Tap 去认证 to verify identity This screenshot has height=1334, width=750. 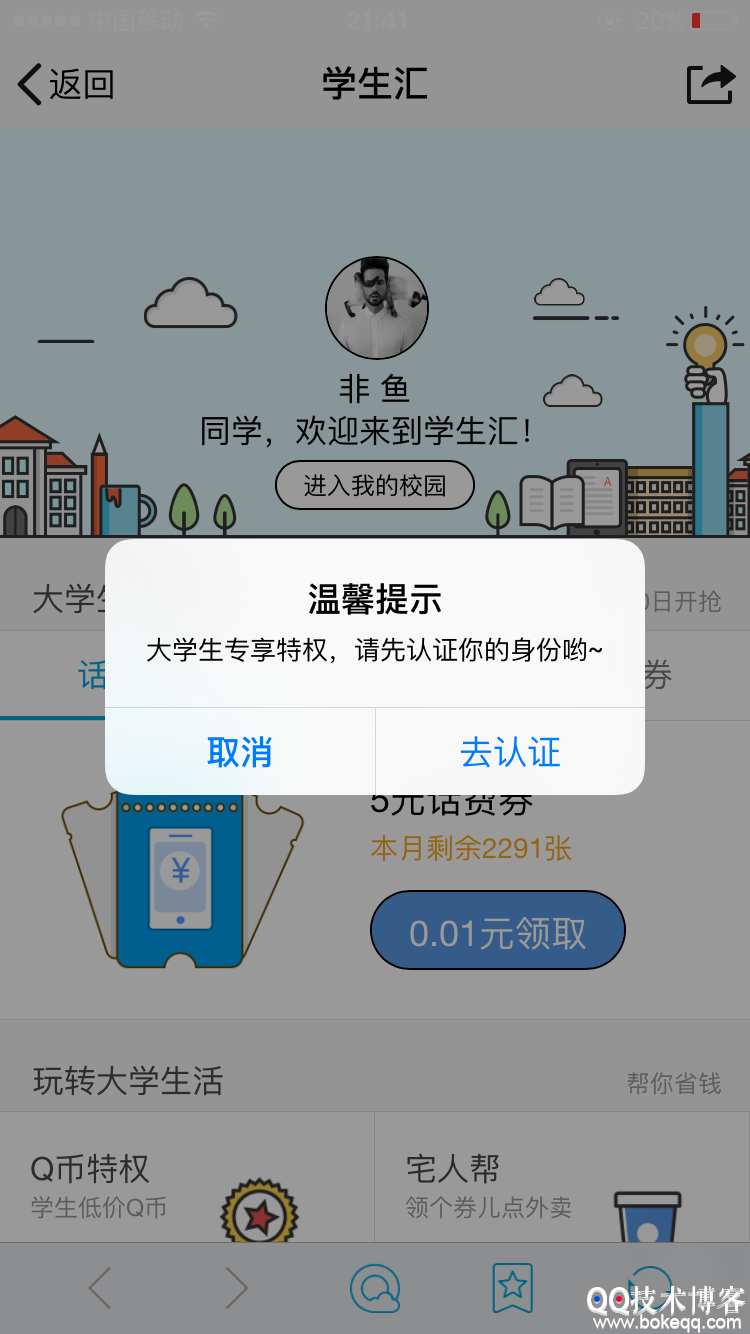(510, 753)
